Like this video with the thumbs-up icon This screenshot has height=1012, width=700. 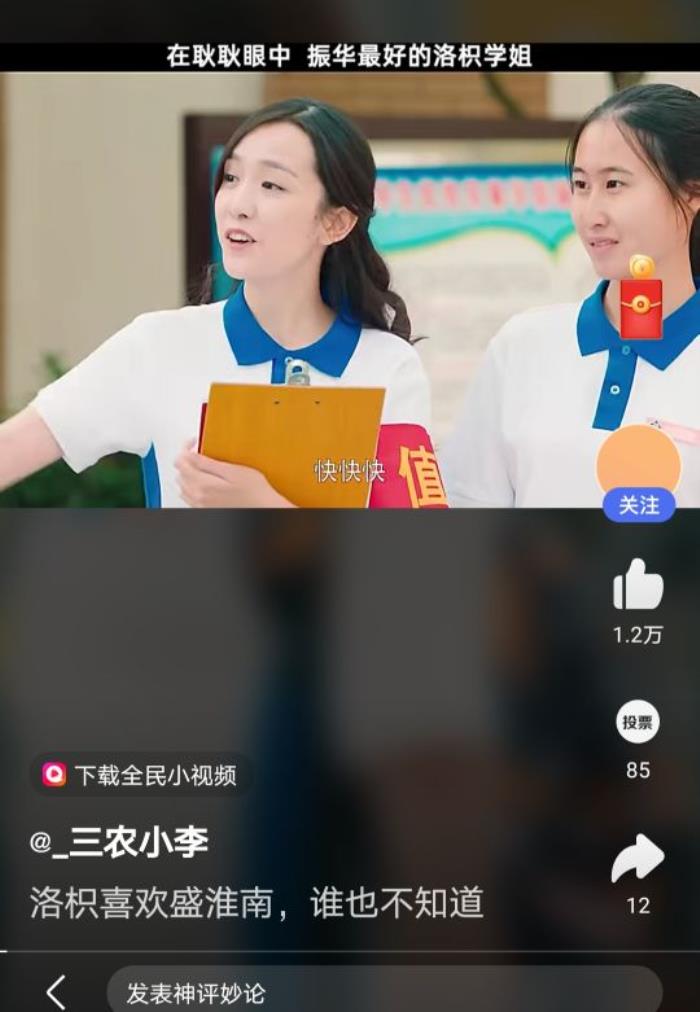638,584
